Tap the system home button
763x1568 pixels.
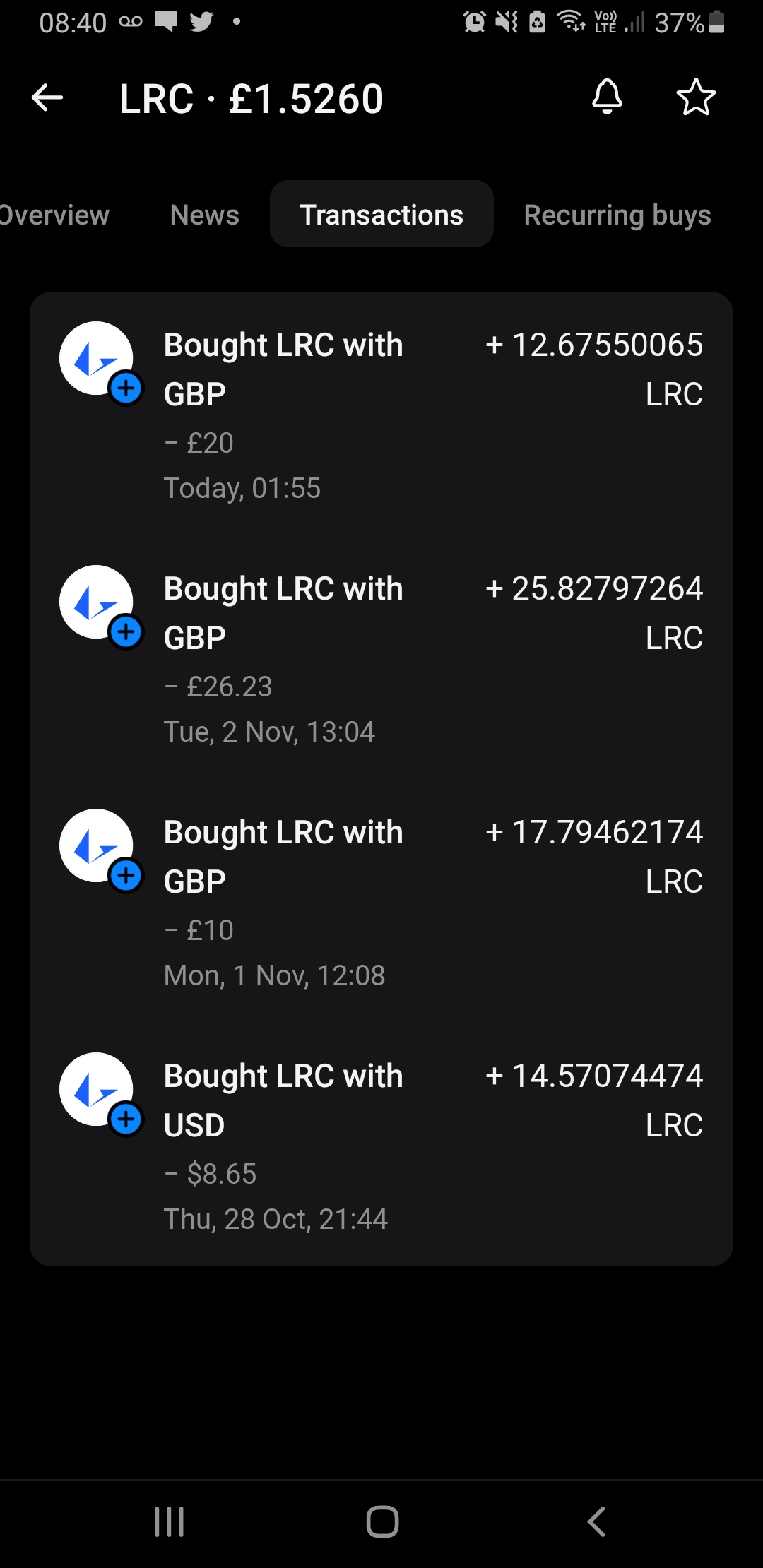pos(382,1521)
